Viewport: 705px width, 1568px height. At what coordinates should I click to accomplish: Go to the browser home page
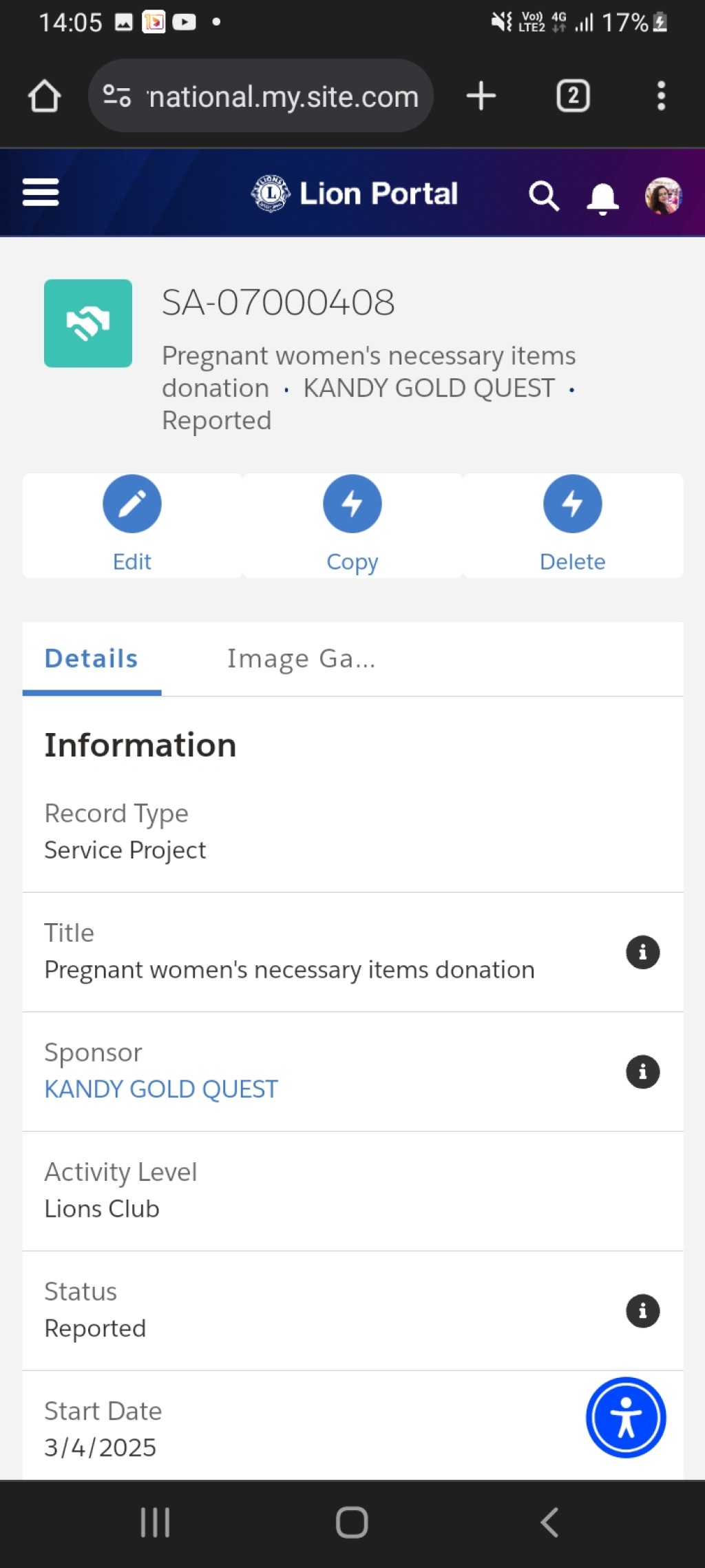44,96
